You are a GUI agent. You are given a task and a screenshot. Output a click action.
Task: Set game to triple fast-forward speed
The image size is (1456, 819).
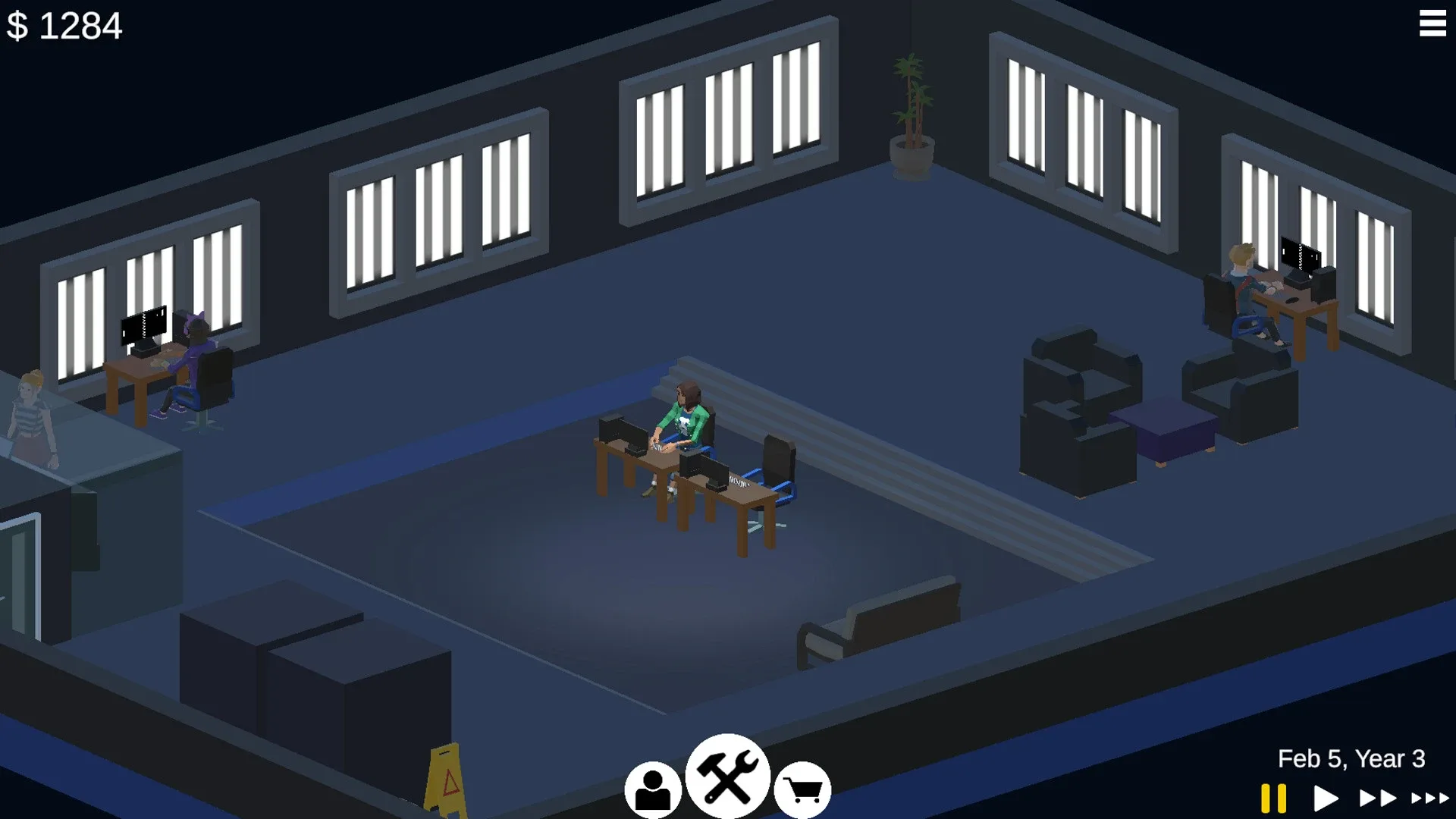click(1429, 799)
